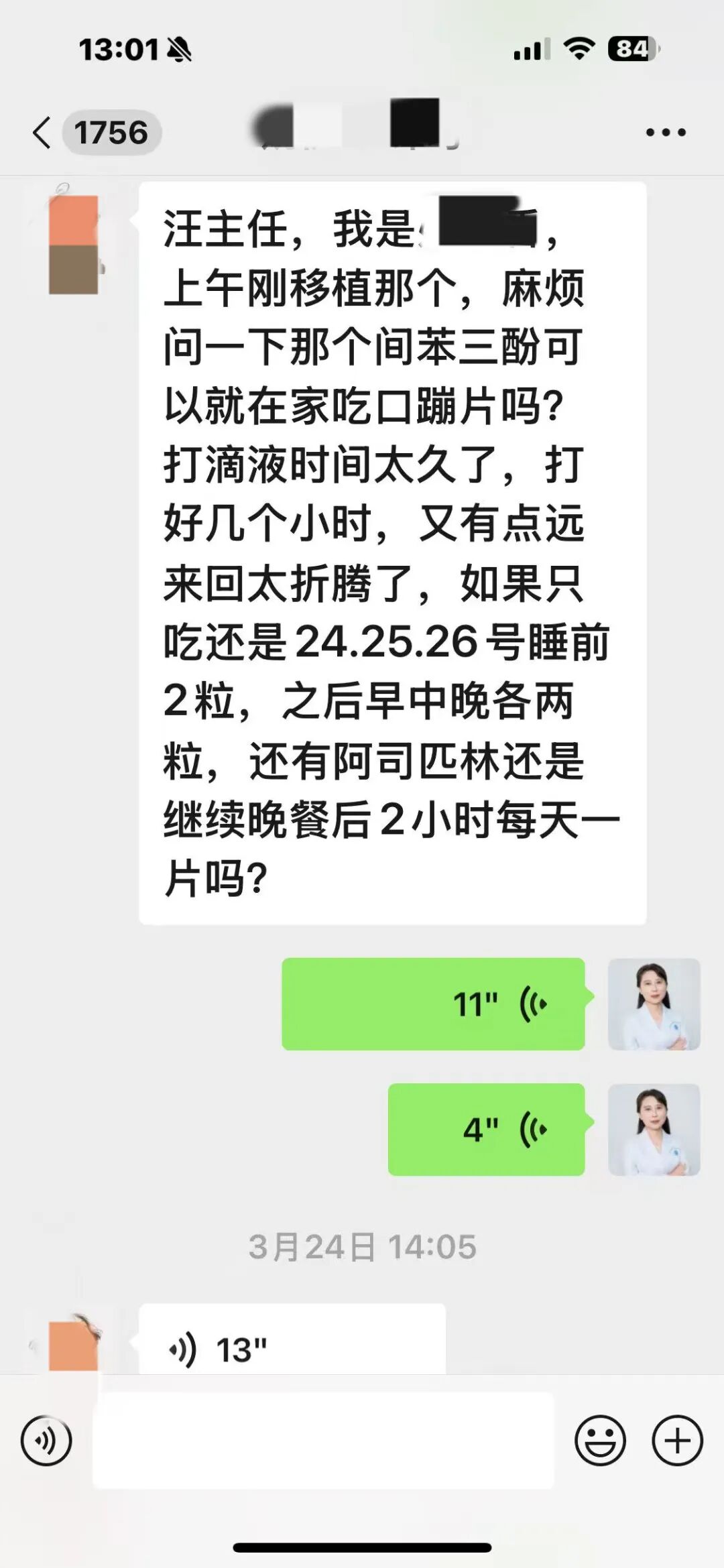Screen dimensions: 724x1568
Task: Play the 4-second voice message
Action: pos(486,1129)
